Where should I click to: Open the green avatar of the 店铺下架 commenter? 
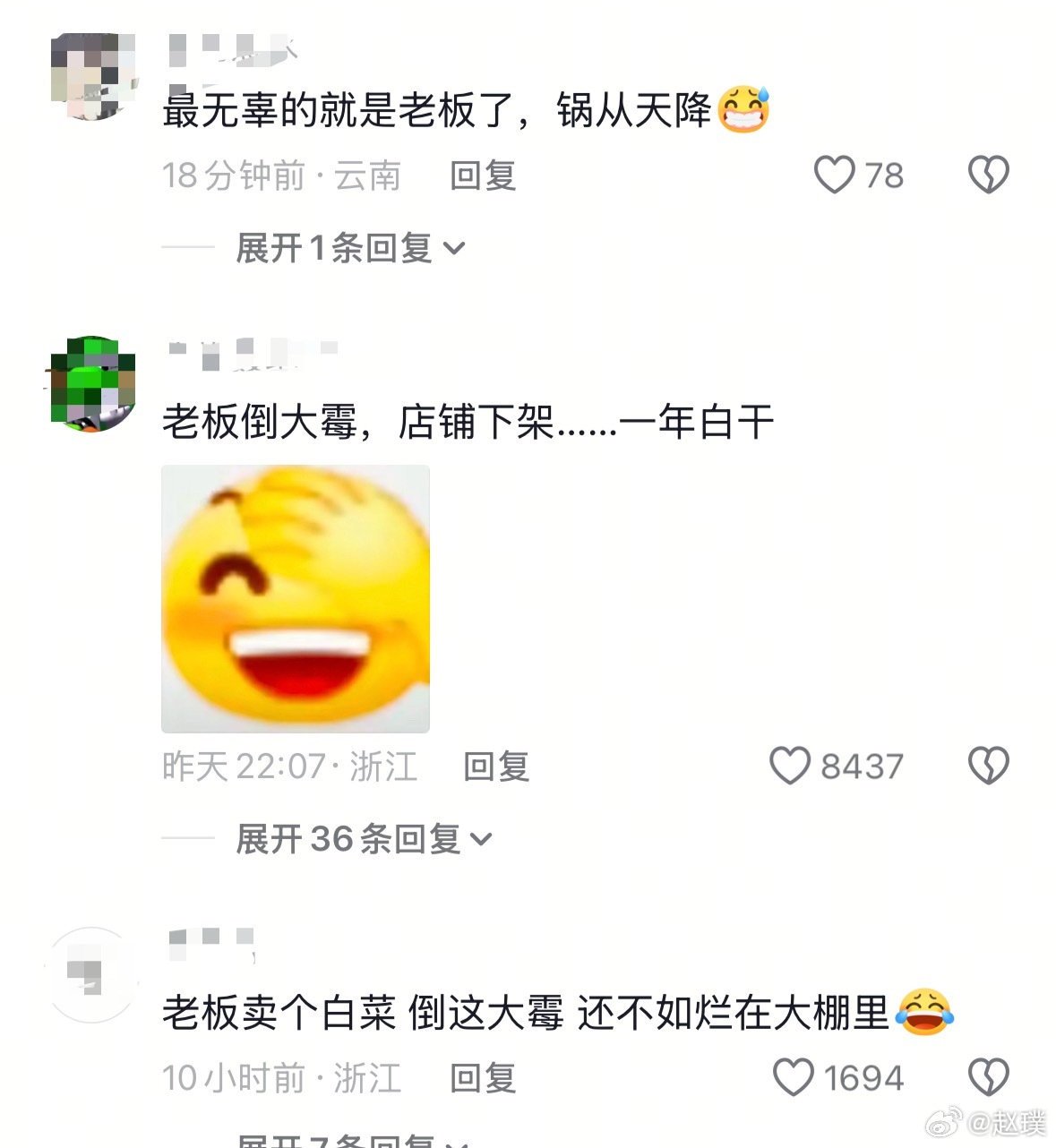pyautogui.click(x=93, y=384)
